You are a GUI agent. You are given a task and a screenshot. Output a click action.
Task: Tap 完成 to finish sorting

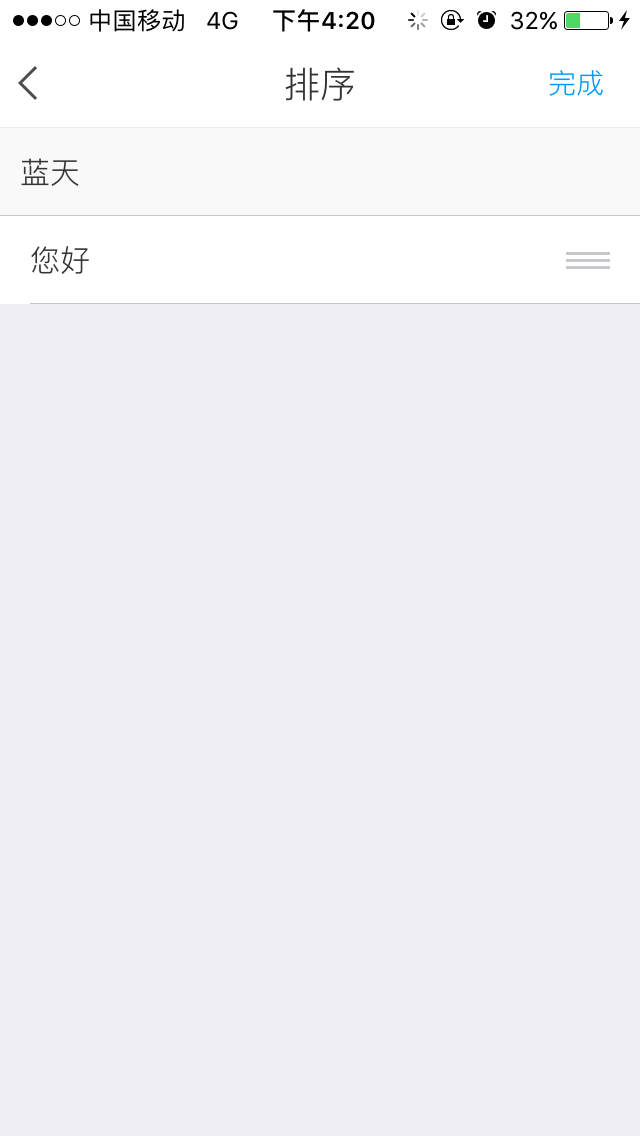point(575,84)
